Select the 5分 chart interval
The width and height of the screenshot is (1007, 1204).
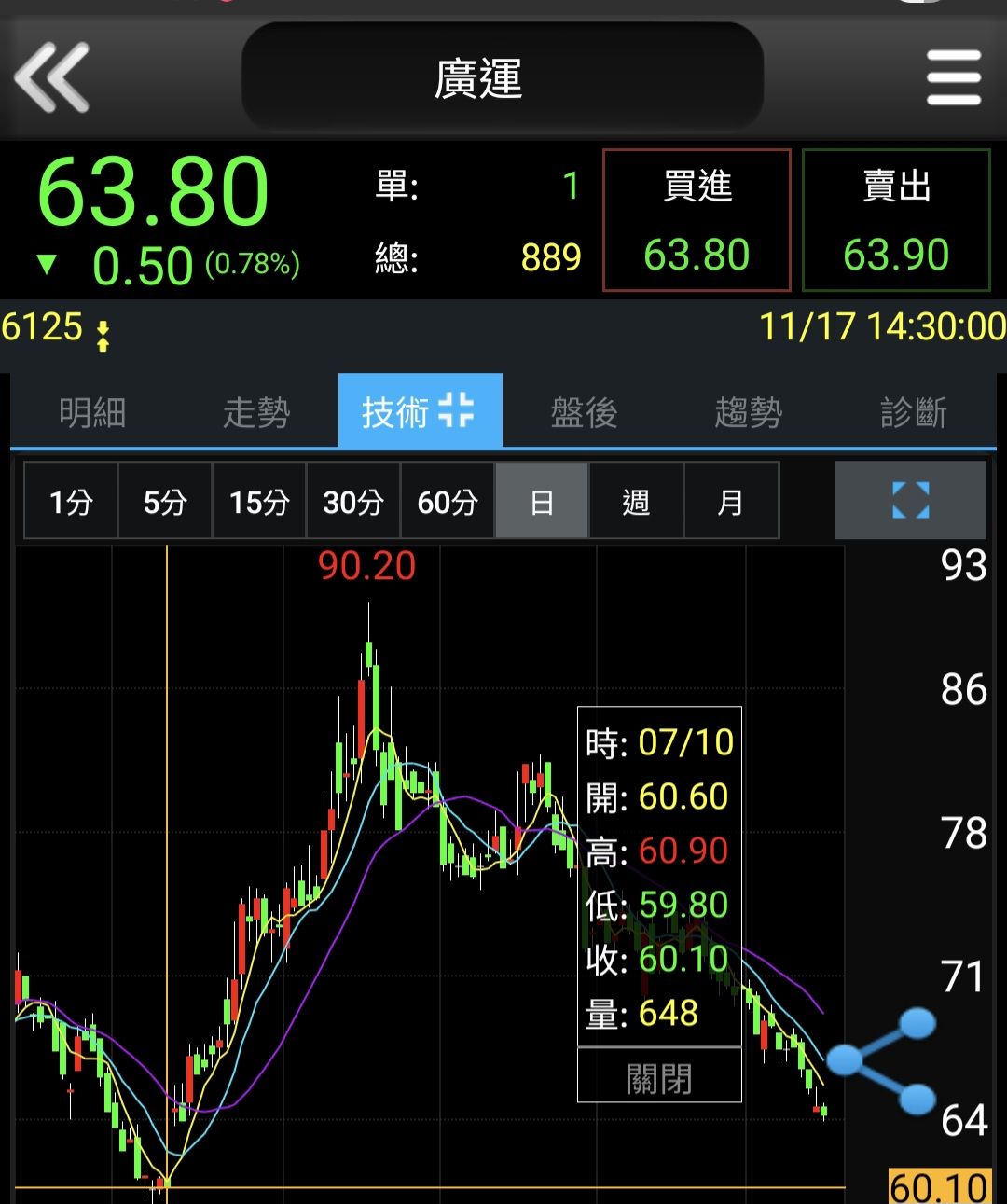165,502
